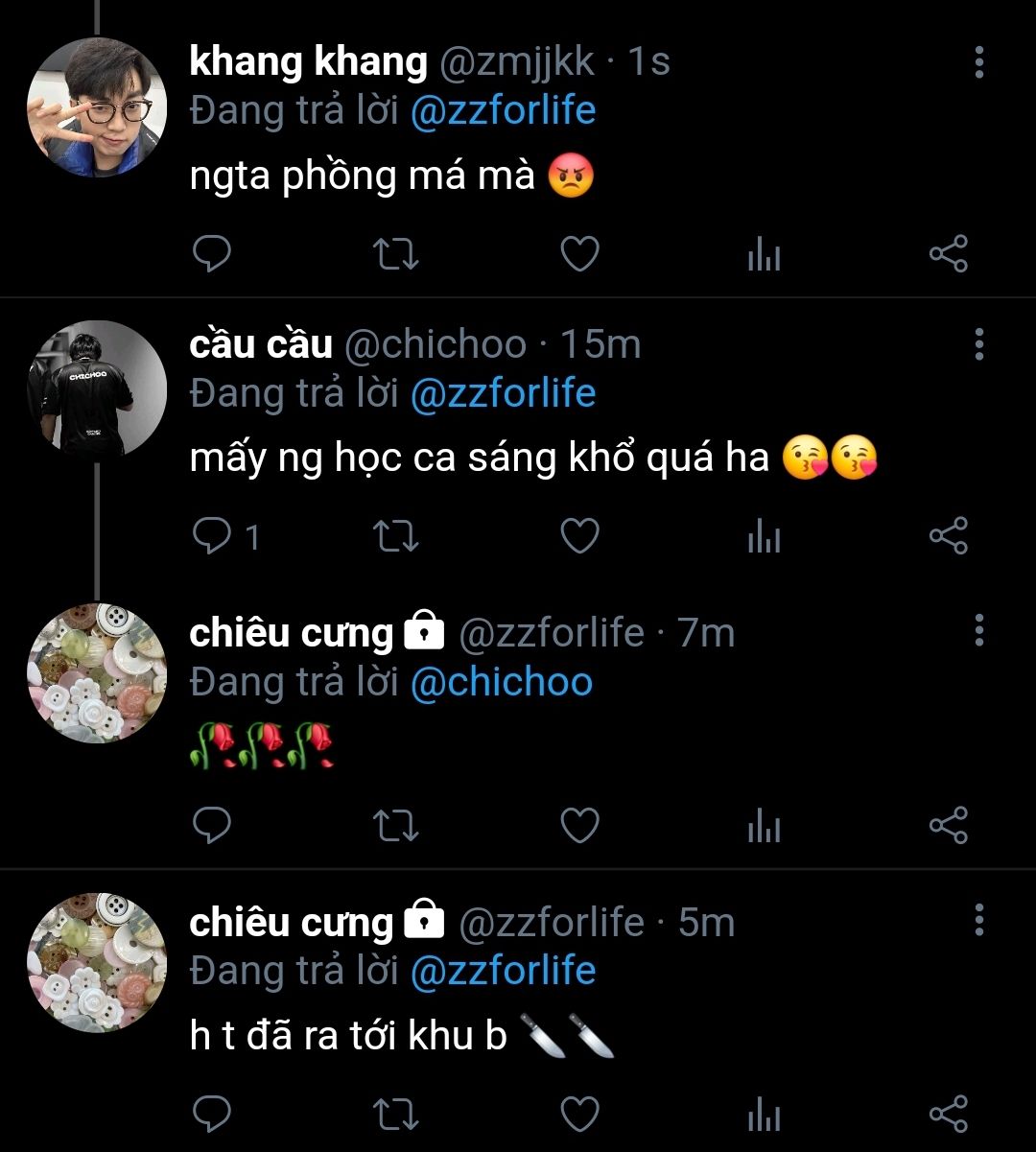1036x1152 pixels.
Task: Open overflow menu on cầu cầu's tweet
Action: pos(978,343)
